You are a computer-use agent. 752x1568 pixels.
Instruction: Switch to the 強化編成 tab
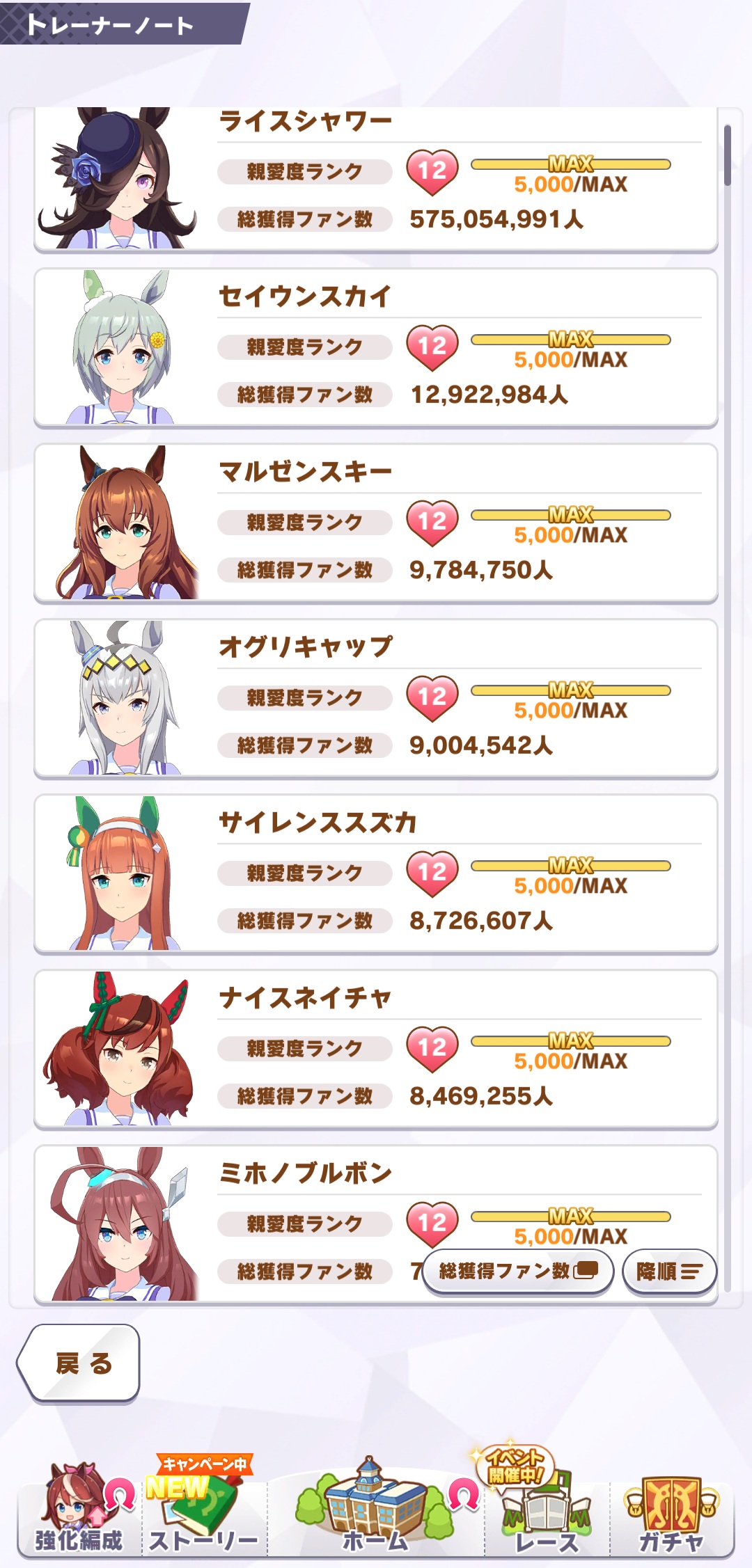[x=79, y=1510]
